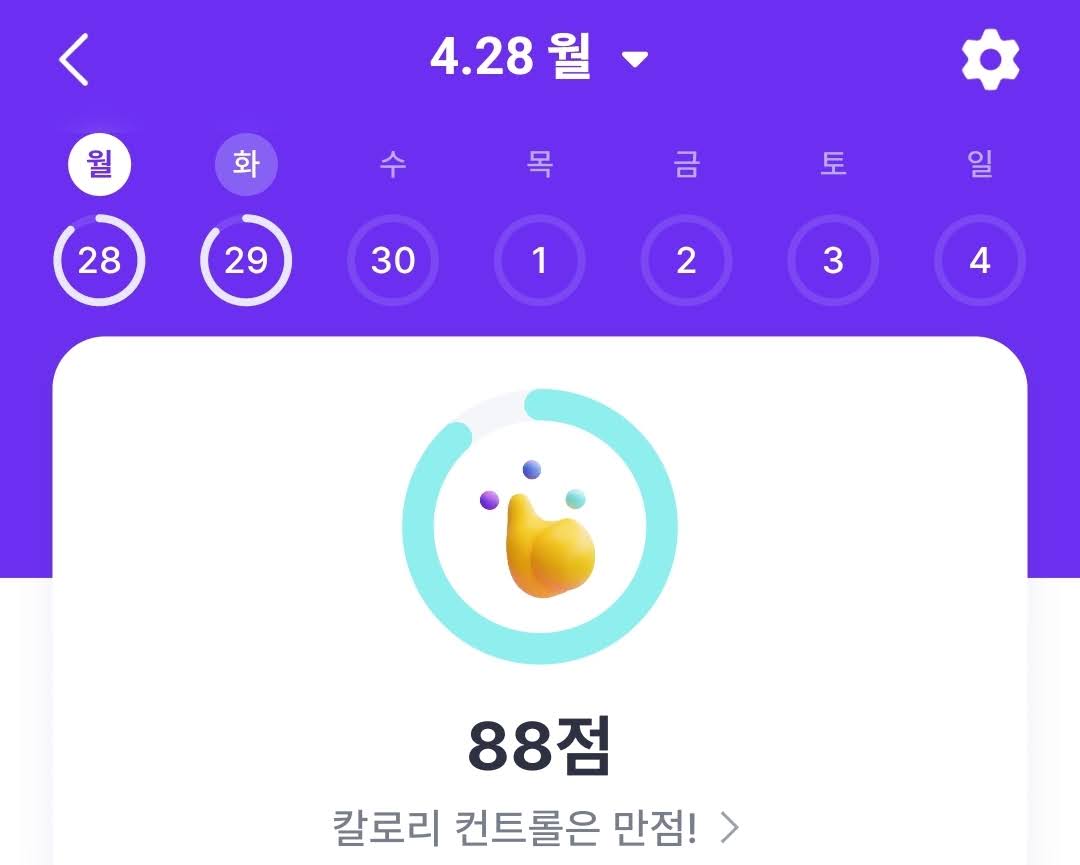Select day 3 (토) in the week strip
Image resolution: width=1080 pixels, height=865 pixels.
coord(833,260)
